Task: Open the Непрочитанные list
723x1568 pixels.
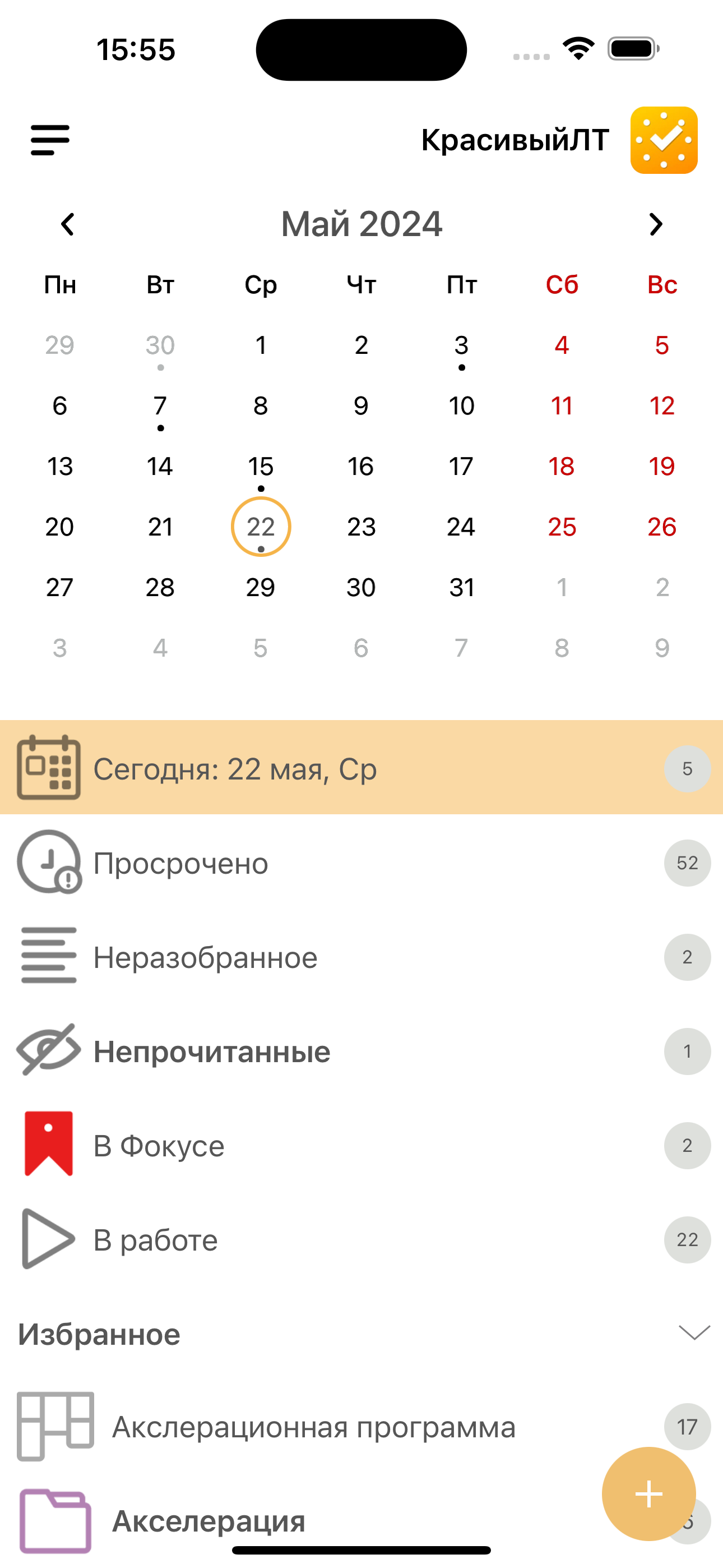Action: coord(361,1050)
